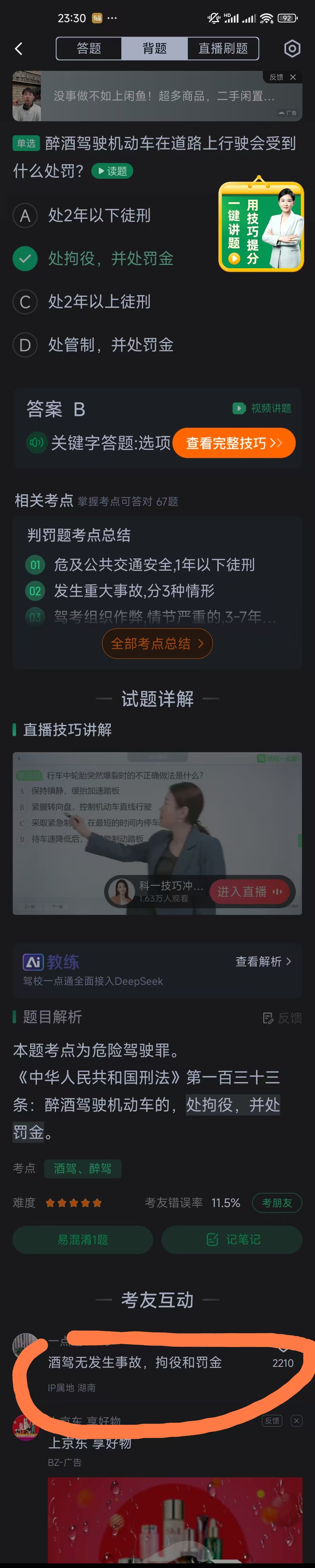Go back using the top-left arrow
Viewport: 315px width, 1568px height.
(19, 49)
